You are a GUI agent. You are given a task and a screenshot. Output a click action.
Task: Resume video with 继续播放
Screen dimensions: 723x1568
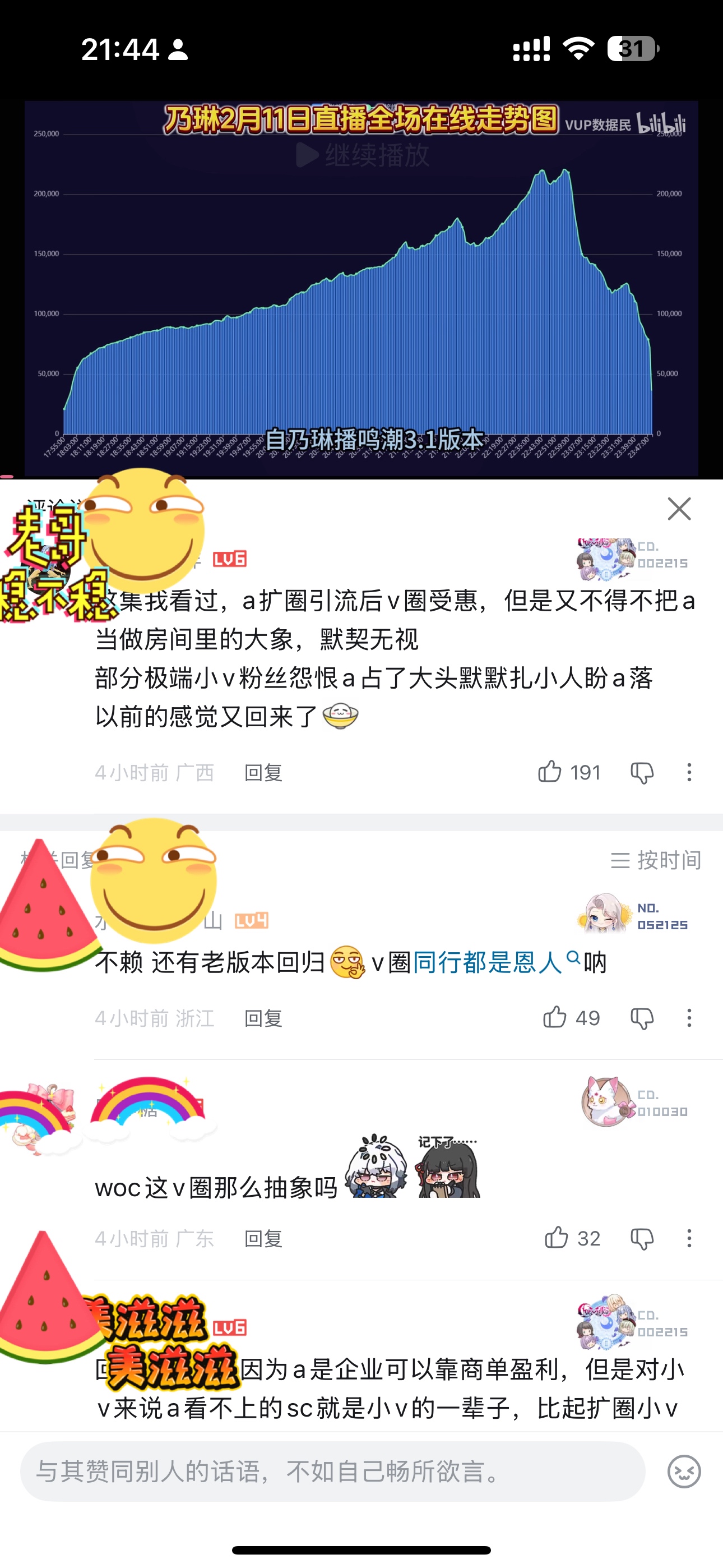tap(363, 155)
